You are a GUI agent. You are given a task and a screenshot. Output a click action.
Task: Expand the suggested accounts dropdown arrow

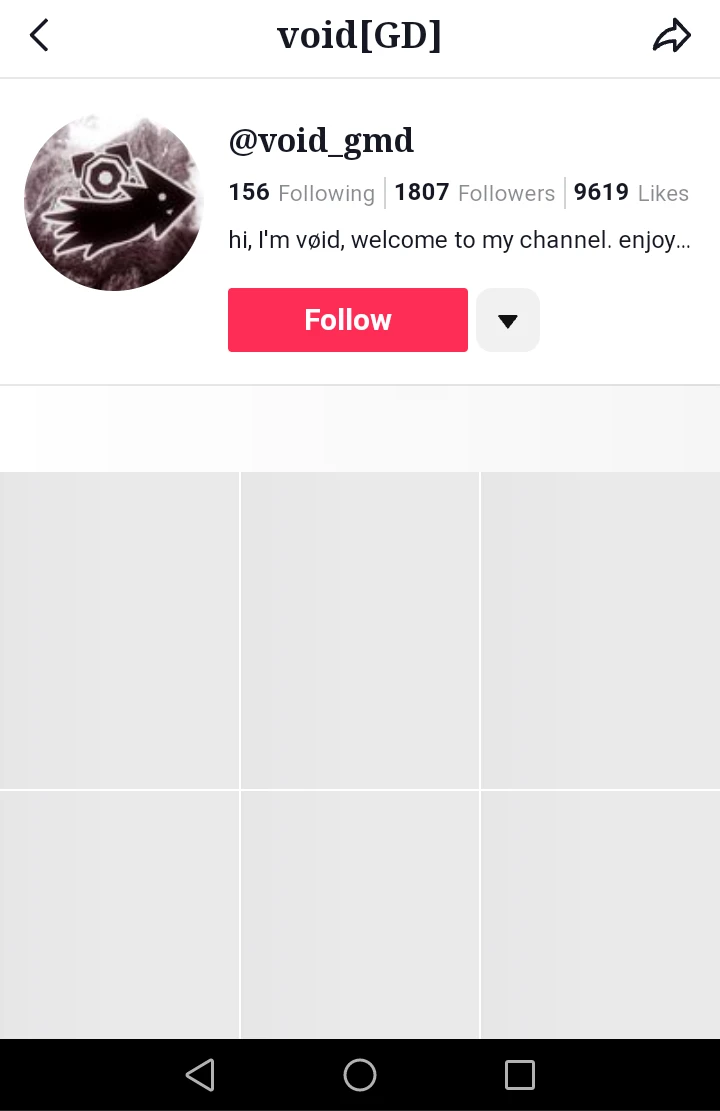[x=508, y=320]
